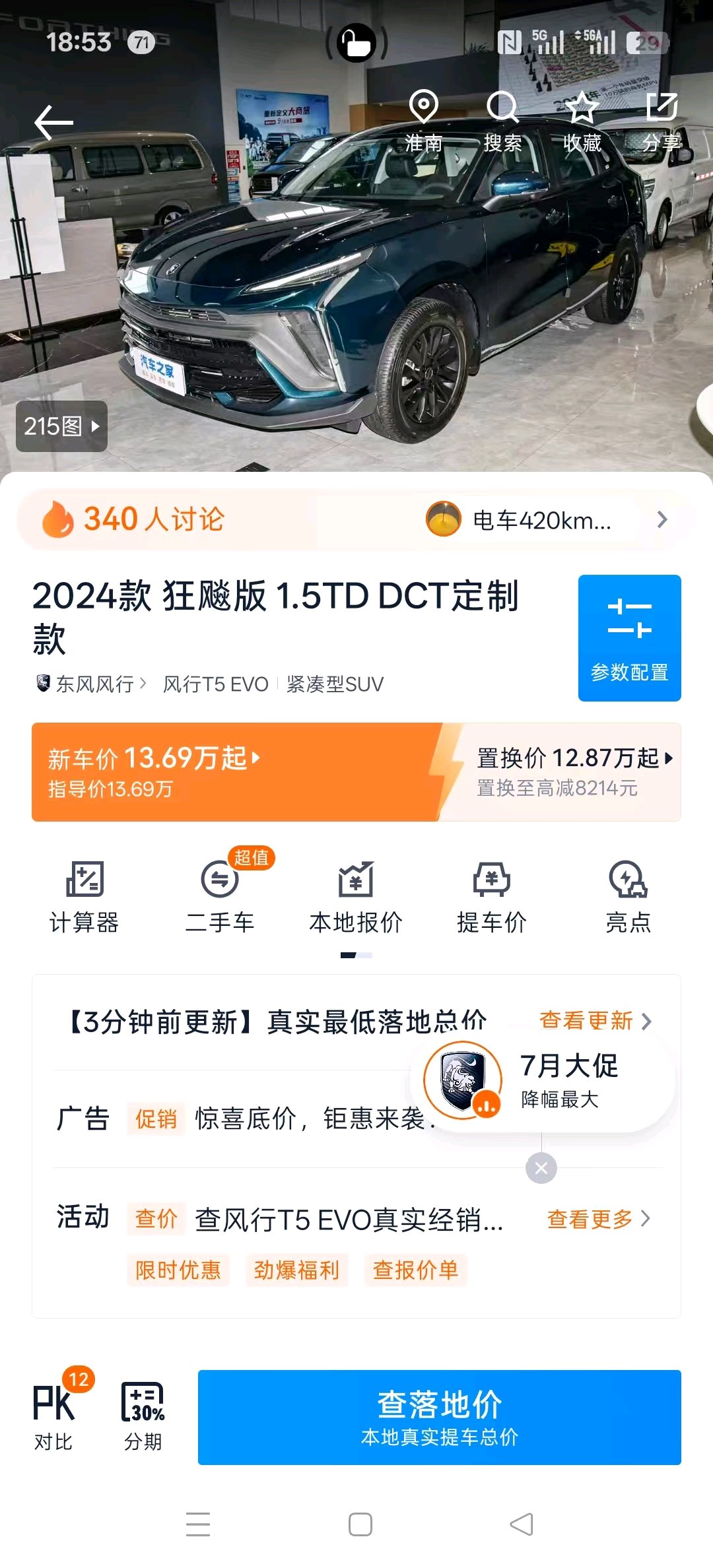
Task: Open the 215图 photo gallery
Action: pyautogui.click(x=61, y=426)
